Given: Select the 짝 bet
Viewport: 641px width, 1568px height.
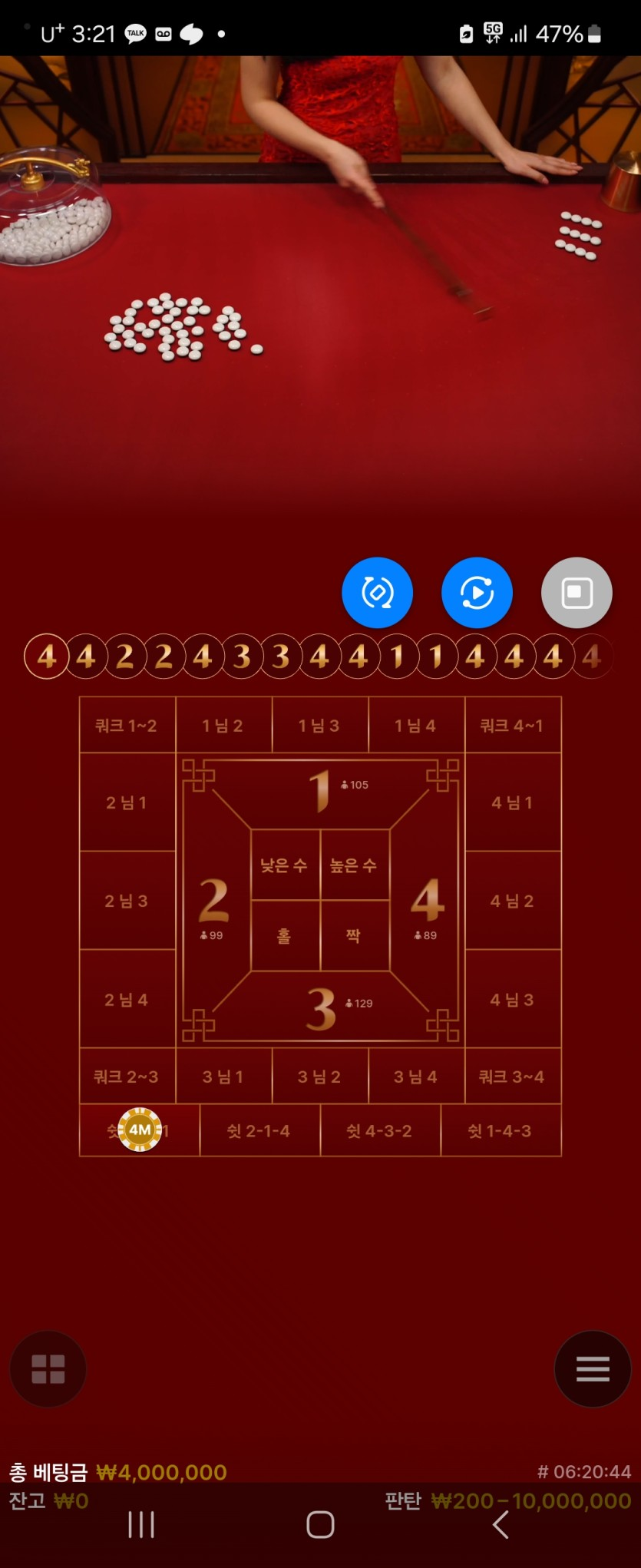Looking at the screenshot, I should click(354, 935).
